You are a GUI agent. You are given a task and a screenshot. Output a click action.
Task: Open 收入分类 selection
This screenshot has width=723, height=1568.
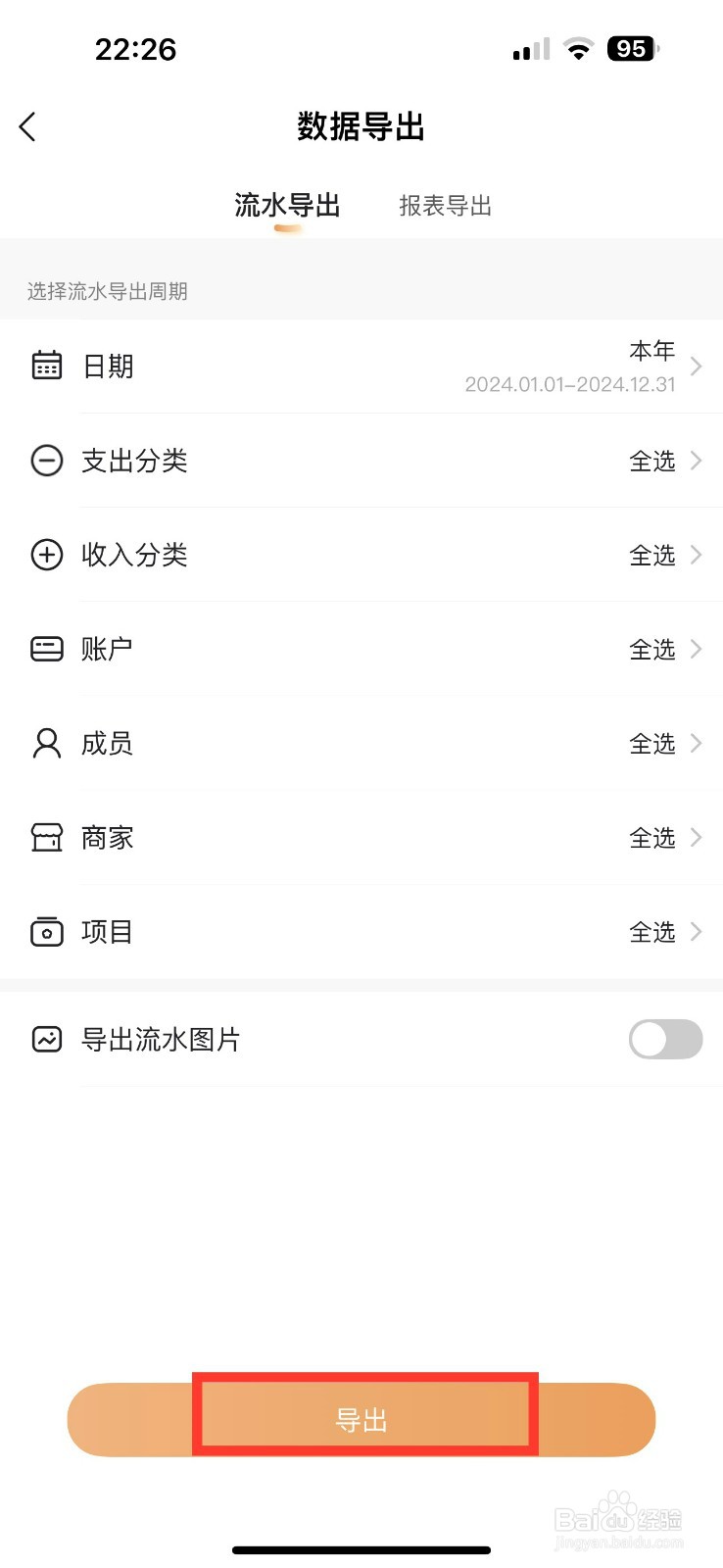(x=361, y=555)
